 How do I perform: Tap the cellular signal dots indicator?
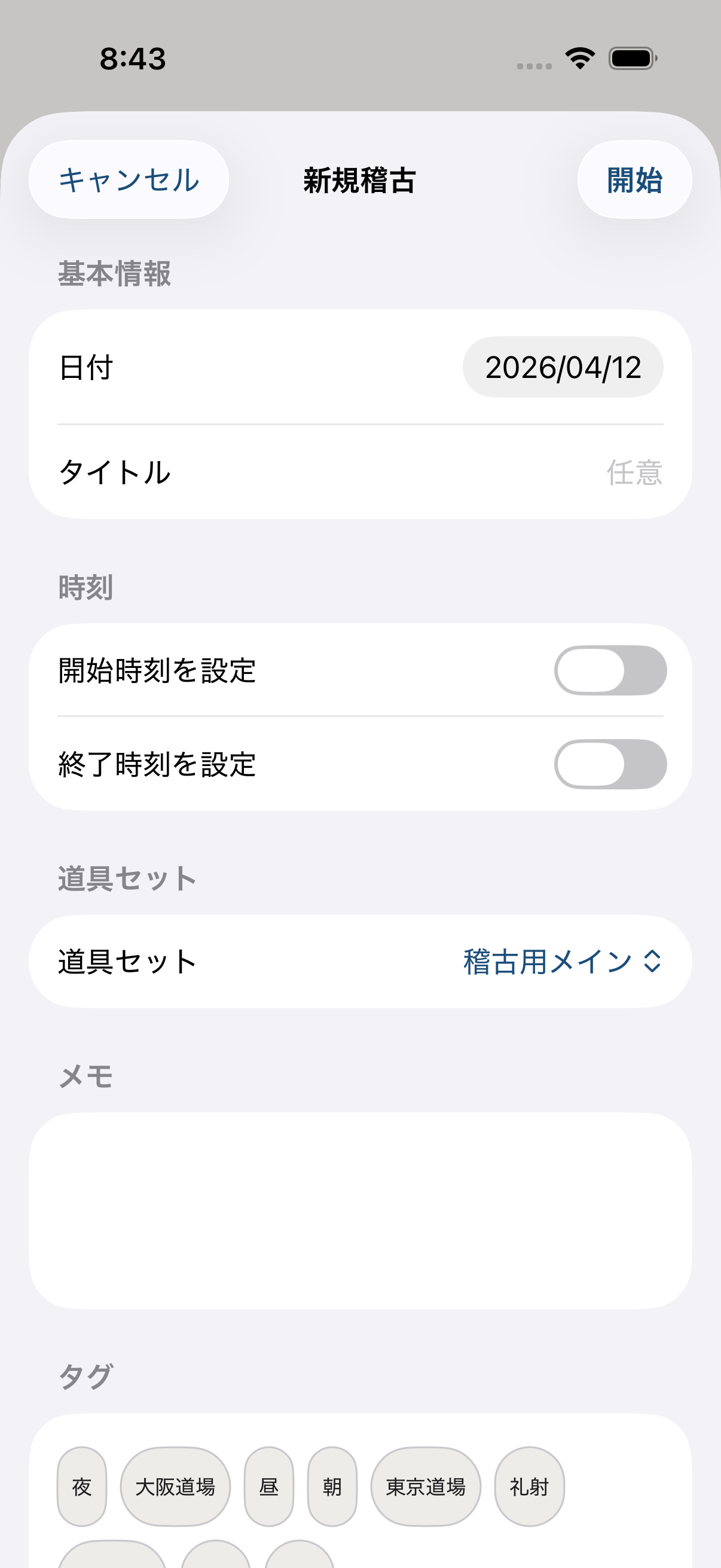[x=530, y=64]
